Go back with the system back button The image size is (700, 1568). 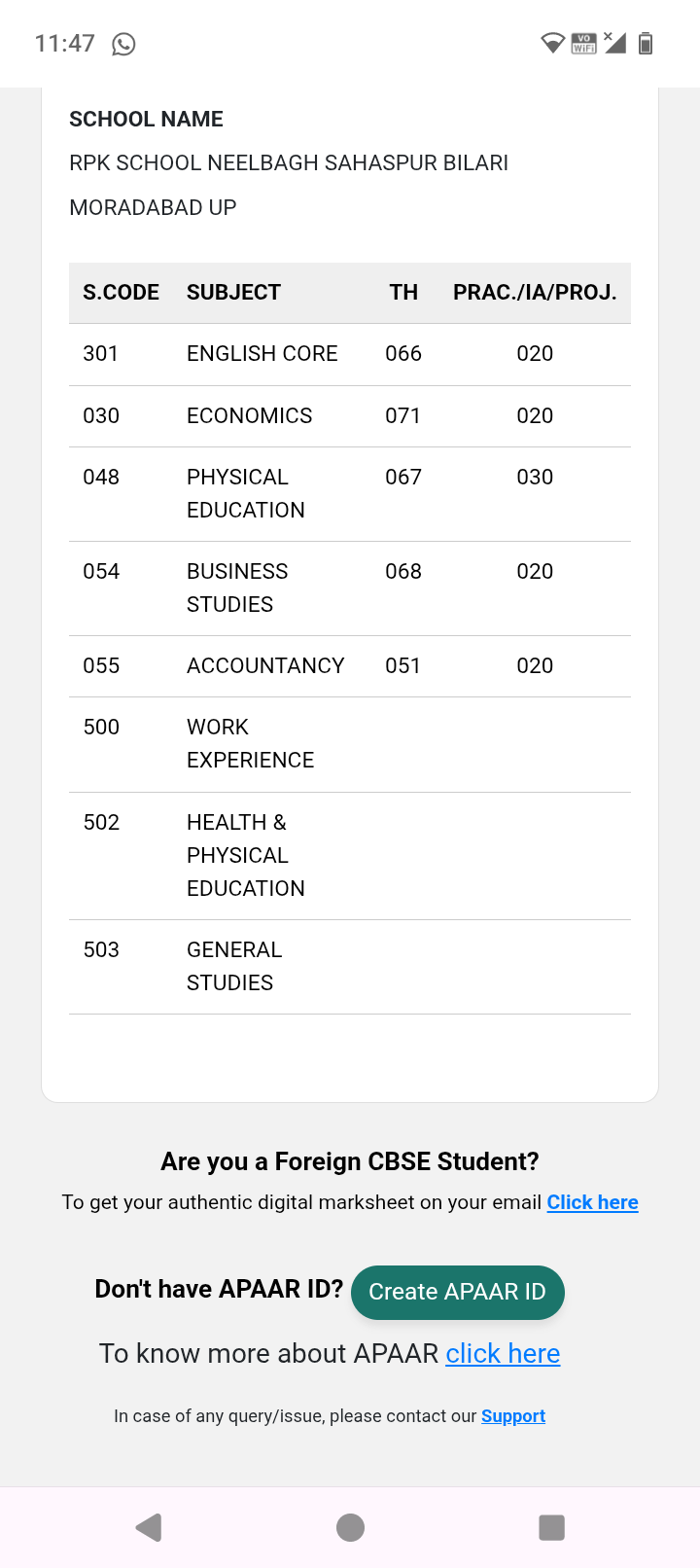149,1527
